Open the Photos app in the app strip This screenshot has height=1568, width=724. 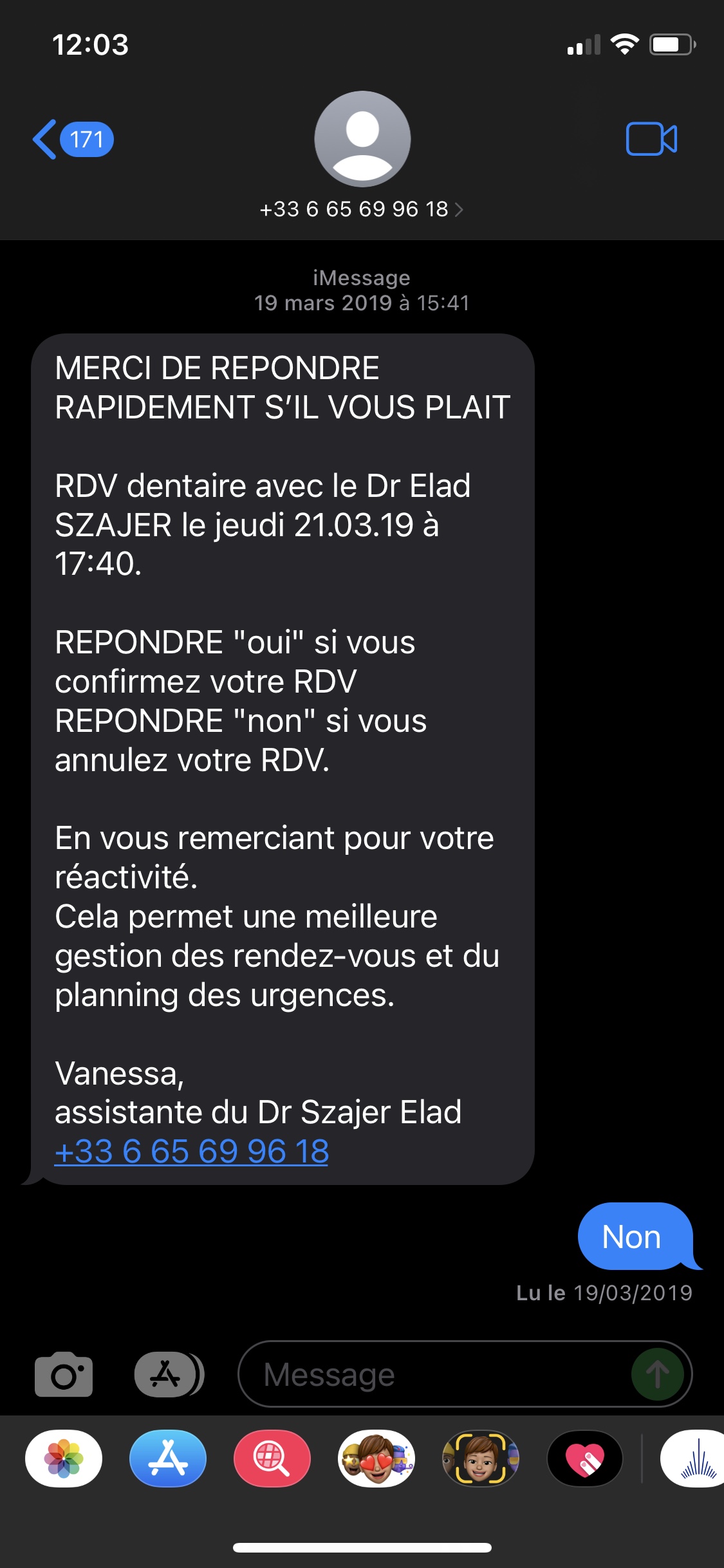(64, 1458)
